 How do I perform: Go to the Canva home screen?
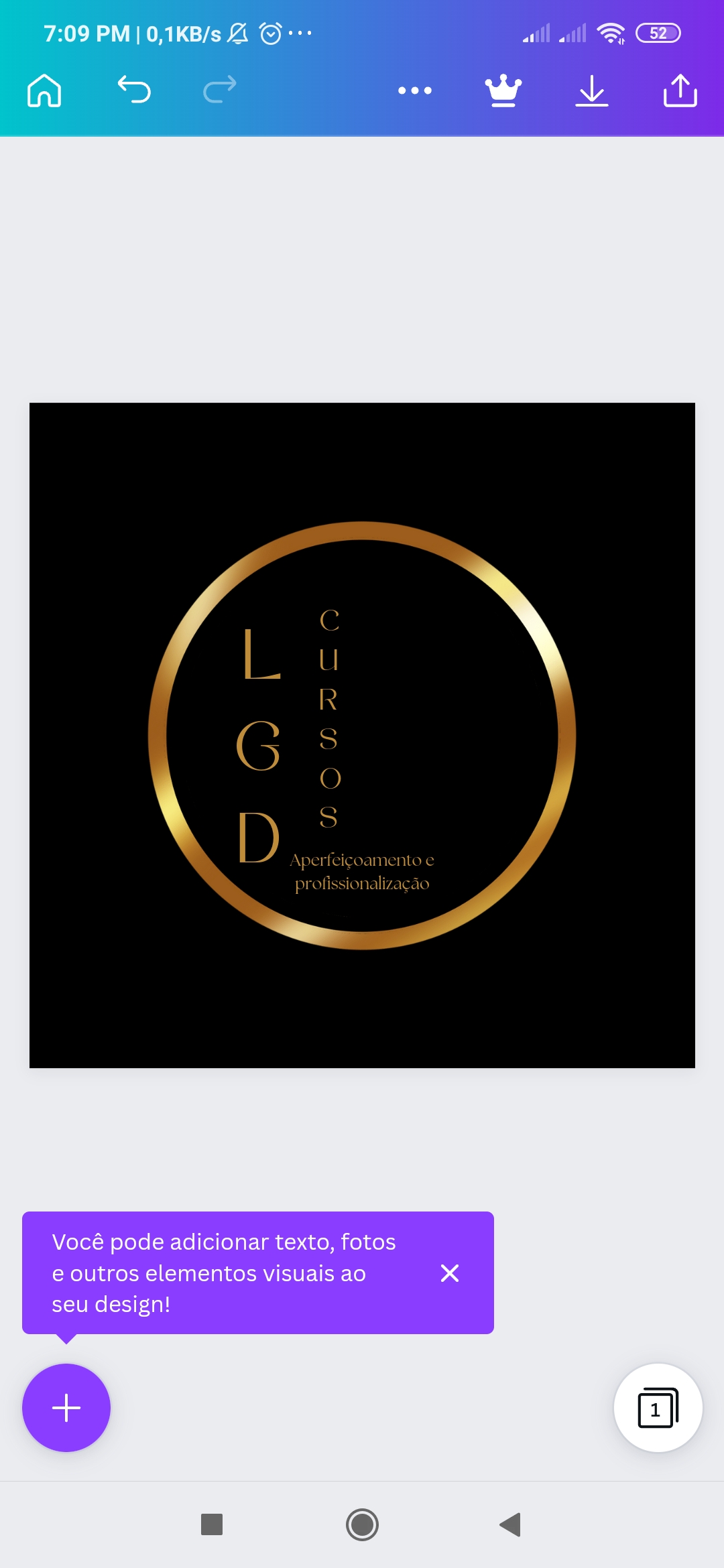44,90
